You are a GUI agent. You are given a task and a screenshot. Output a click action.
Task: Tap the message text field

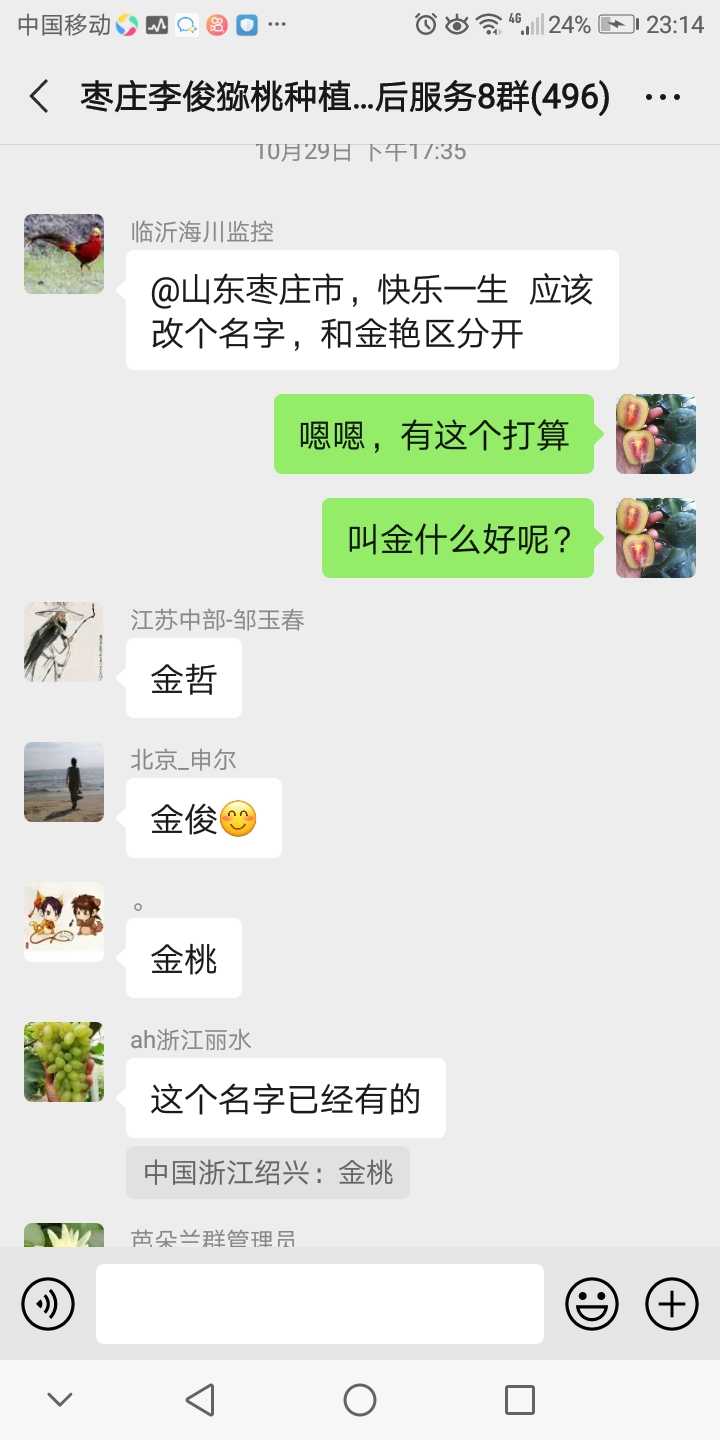tap(320, 1304)
